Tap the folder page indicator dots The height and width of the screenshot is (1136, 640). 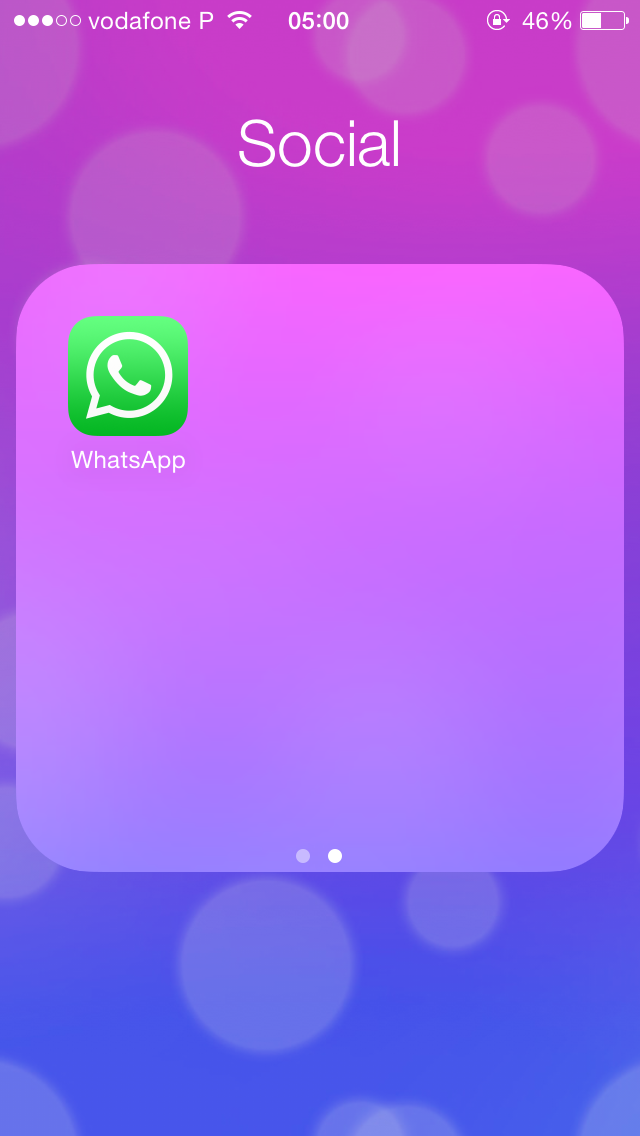319,856
